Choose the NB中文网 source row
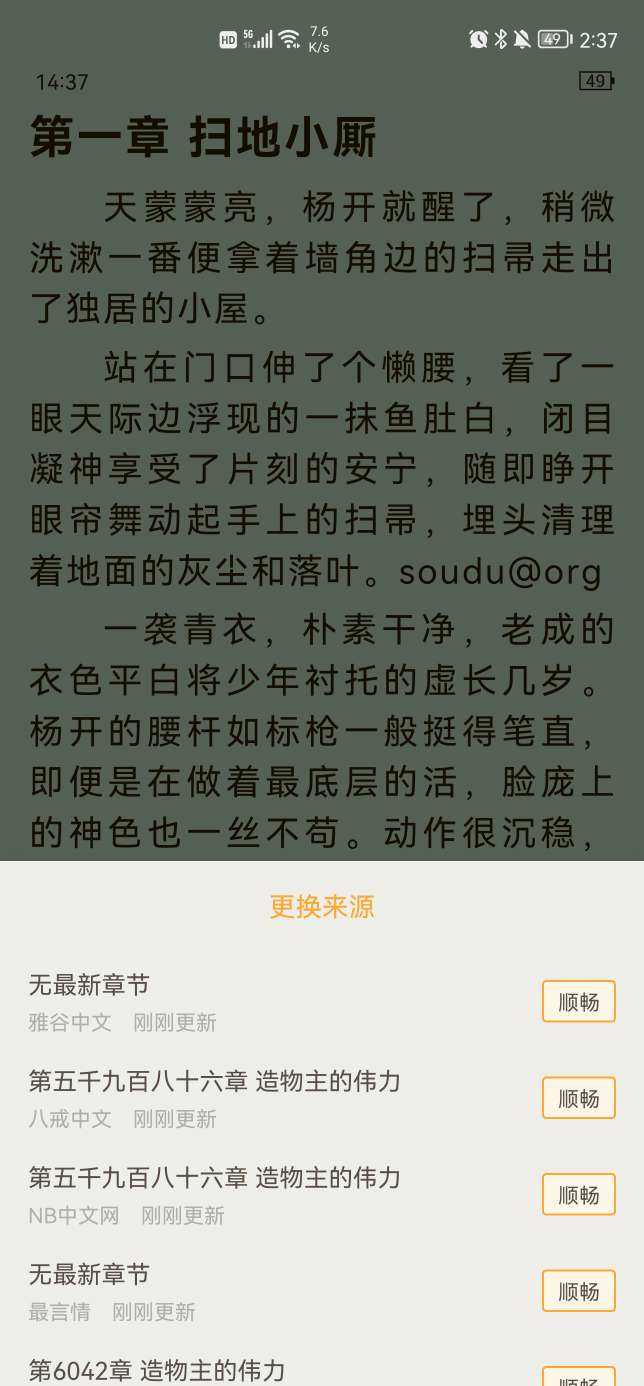644x1386 pixels. tap(250, 1195)
